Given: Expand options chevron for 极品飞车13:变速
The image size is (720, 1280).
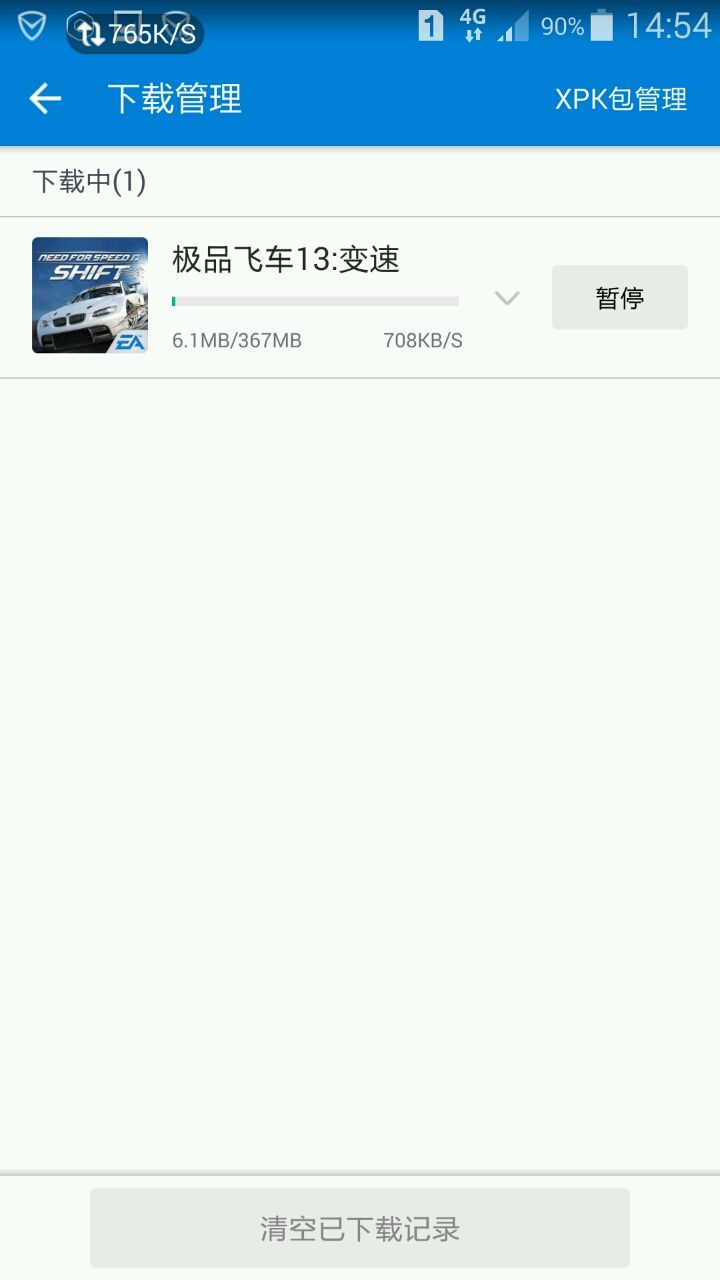Looking at the screenshot, I should click(507, 298).
